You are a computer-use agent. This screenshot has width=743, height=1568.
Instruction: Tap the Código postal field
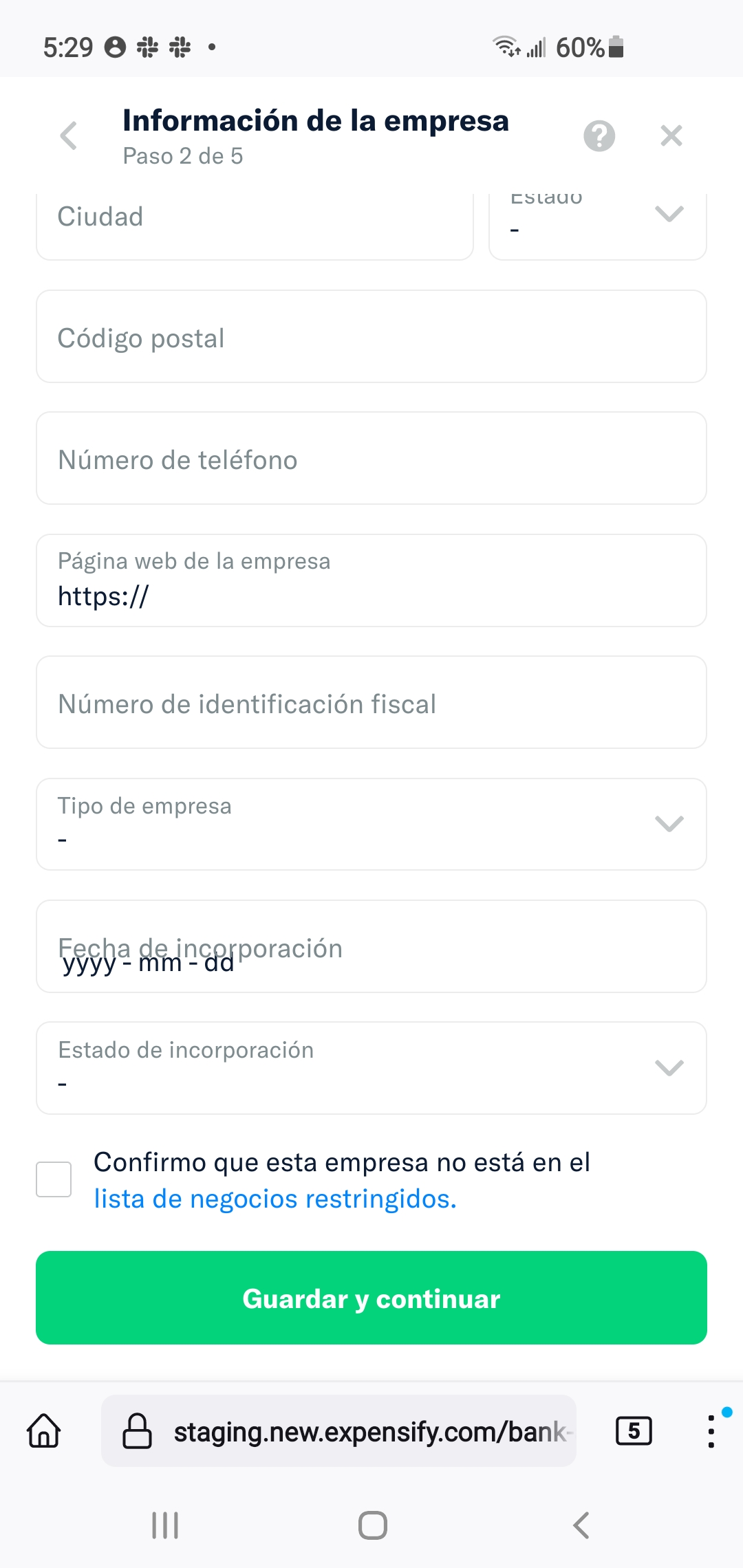pyautogui.click(x=371, y=337)
